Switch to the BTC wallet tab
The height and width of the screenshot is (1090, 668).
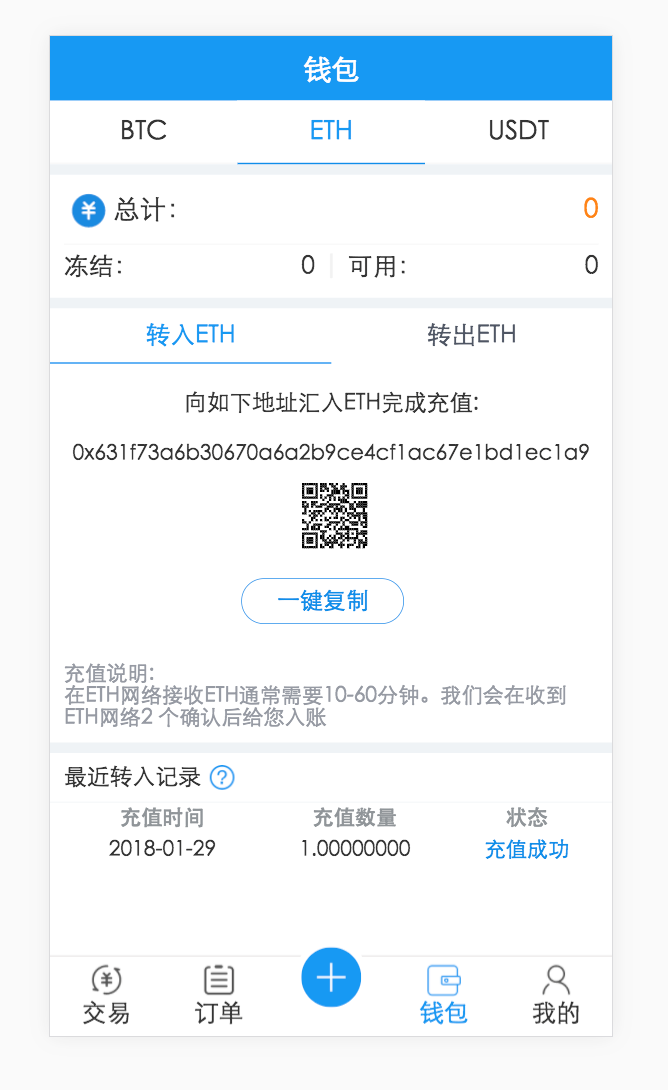143,131
